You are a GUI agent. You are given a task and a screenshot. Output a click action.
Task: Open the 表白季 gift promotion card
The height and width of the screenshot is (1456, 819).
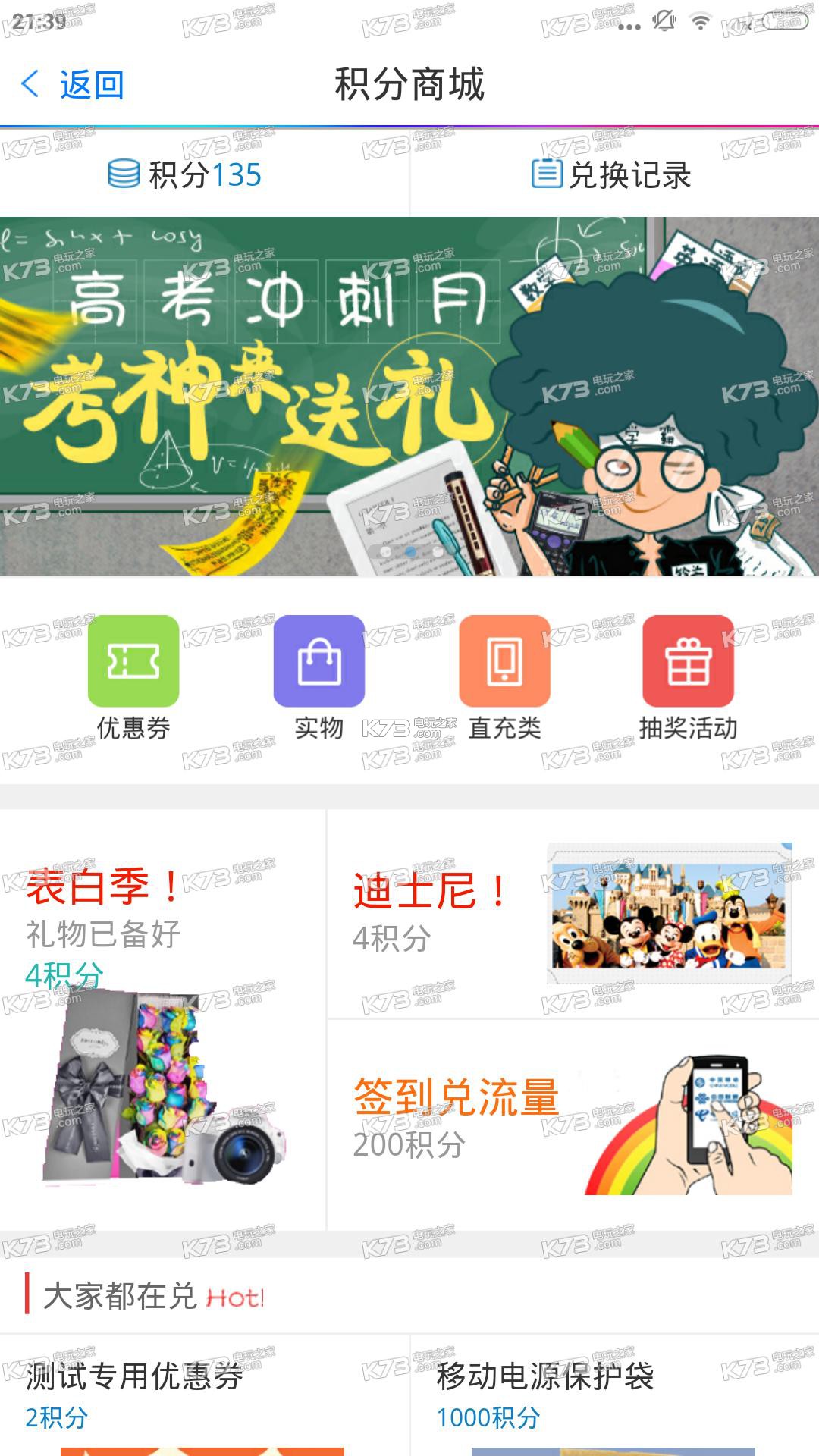[x=163, y=1020]
